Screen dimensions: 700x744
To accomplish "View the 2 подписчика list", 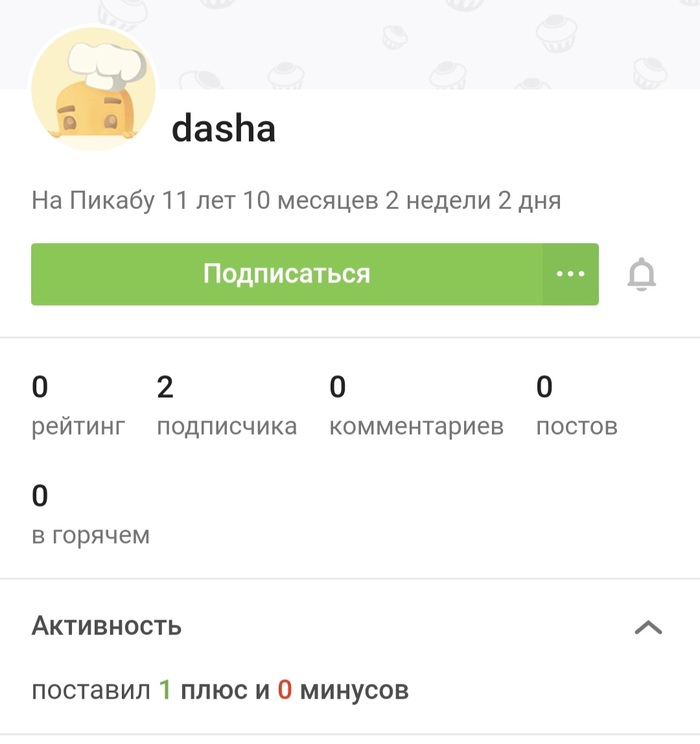I will [x=226, y=406].
